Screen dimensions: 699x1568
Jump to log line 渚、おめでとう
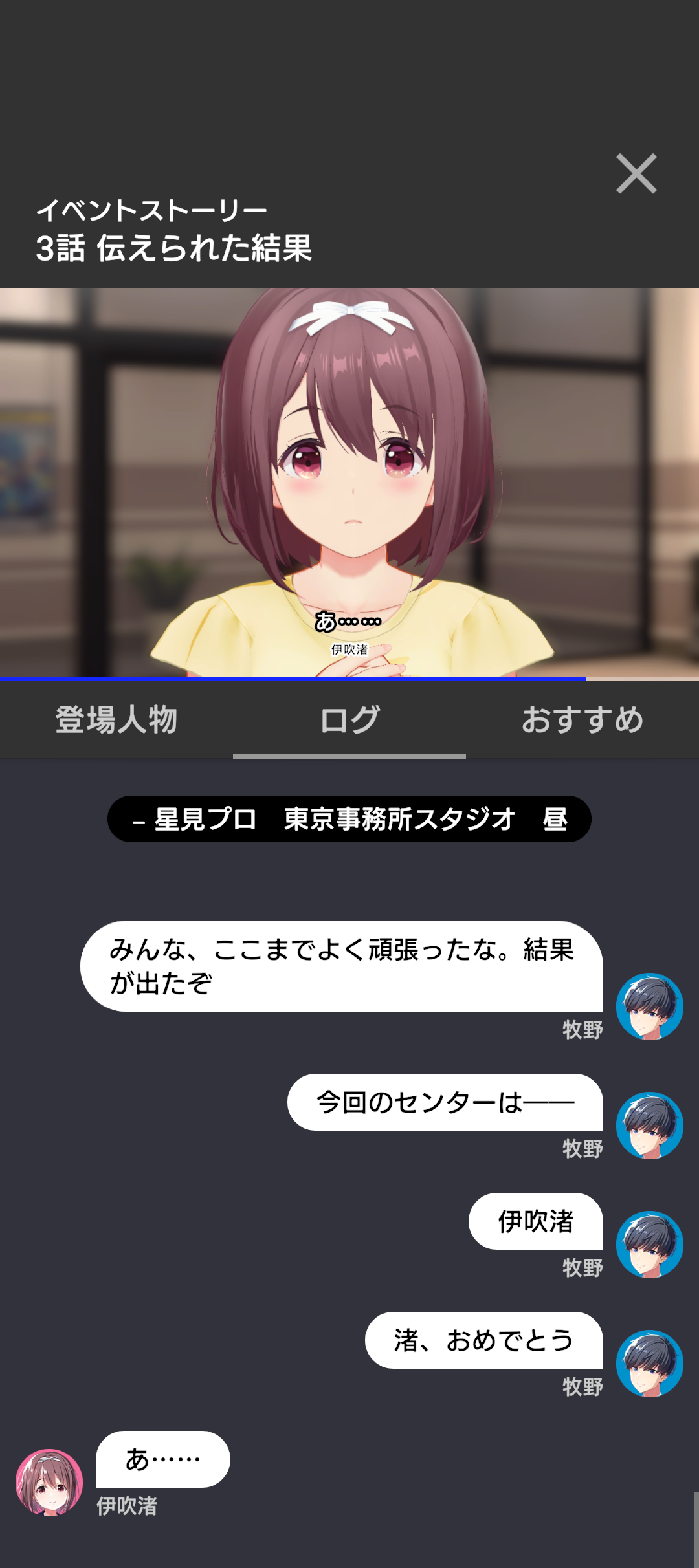[x=484, y=1340]
